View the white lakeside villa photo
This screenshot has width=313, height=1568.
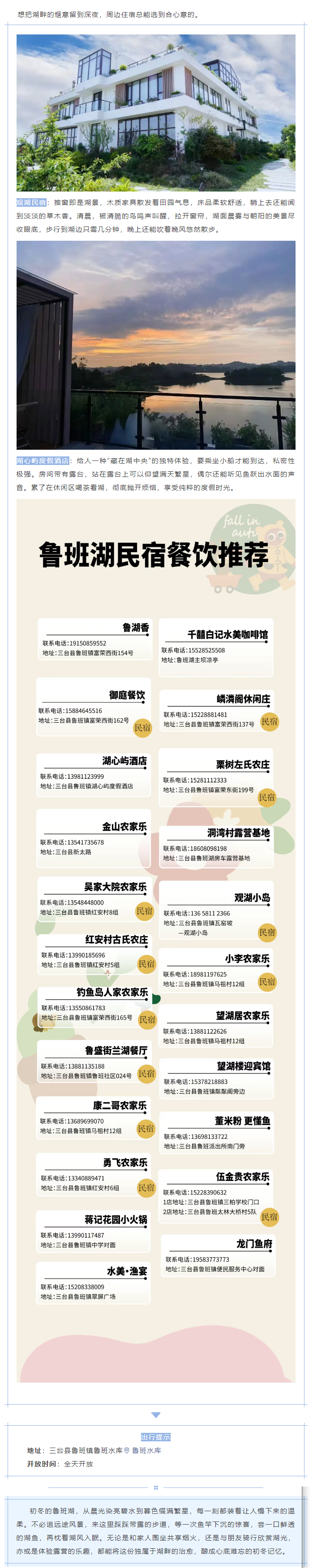(x=156, y=113)
